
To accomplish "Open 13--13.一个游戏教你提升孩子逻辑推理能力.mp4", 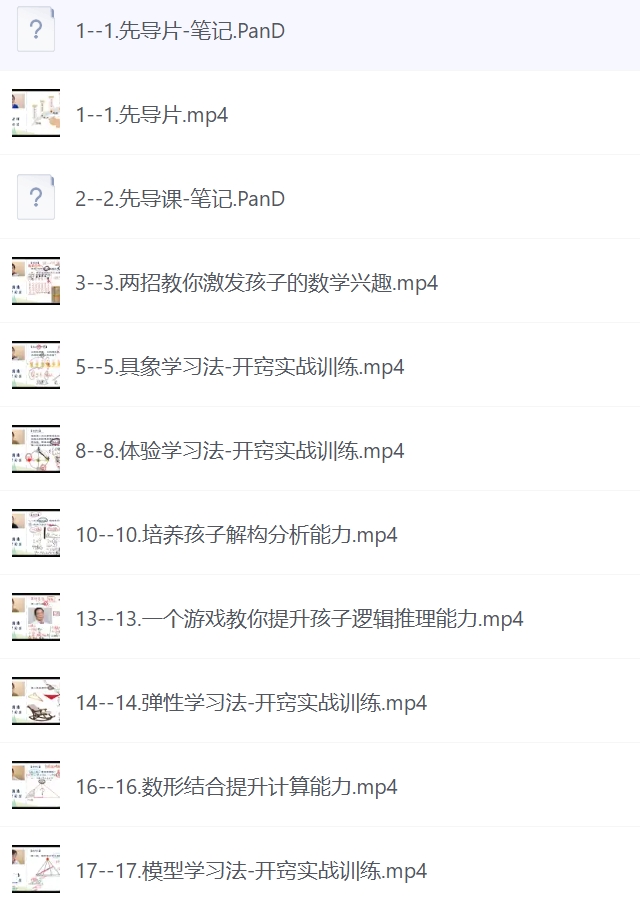I will tap(299, 619).
